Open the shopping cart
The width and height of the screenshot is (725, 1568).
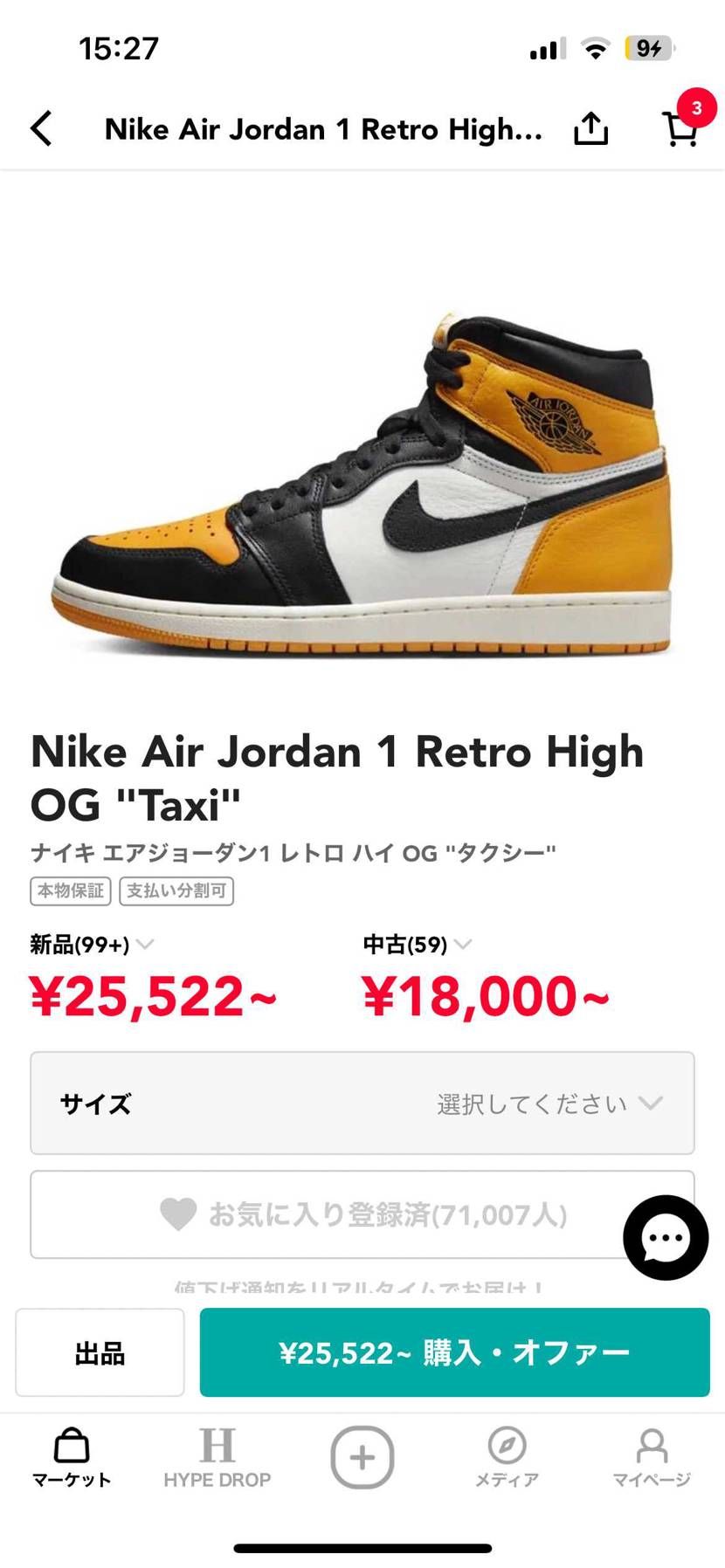680,128
